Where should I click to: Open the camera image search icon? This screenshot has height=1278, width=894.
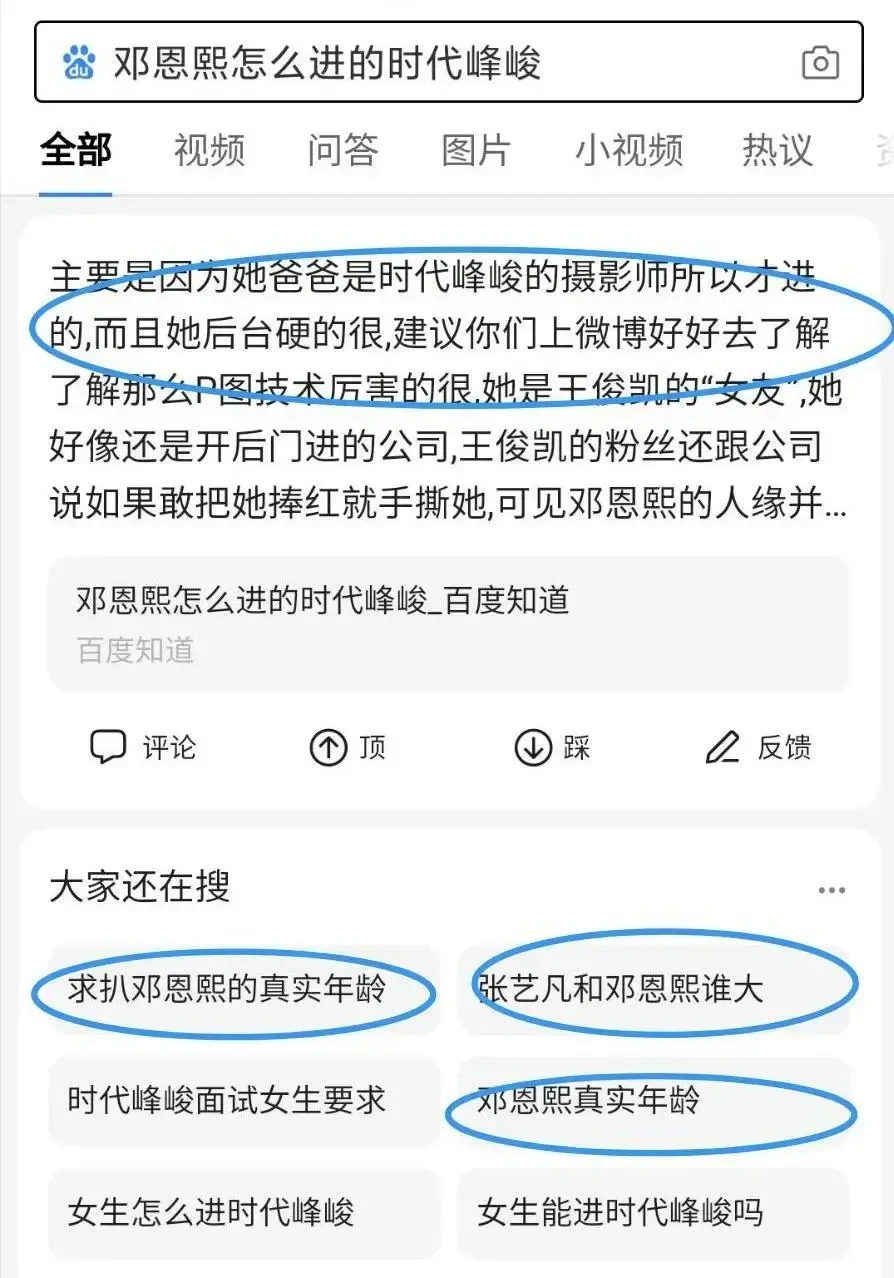820,63
